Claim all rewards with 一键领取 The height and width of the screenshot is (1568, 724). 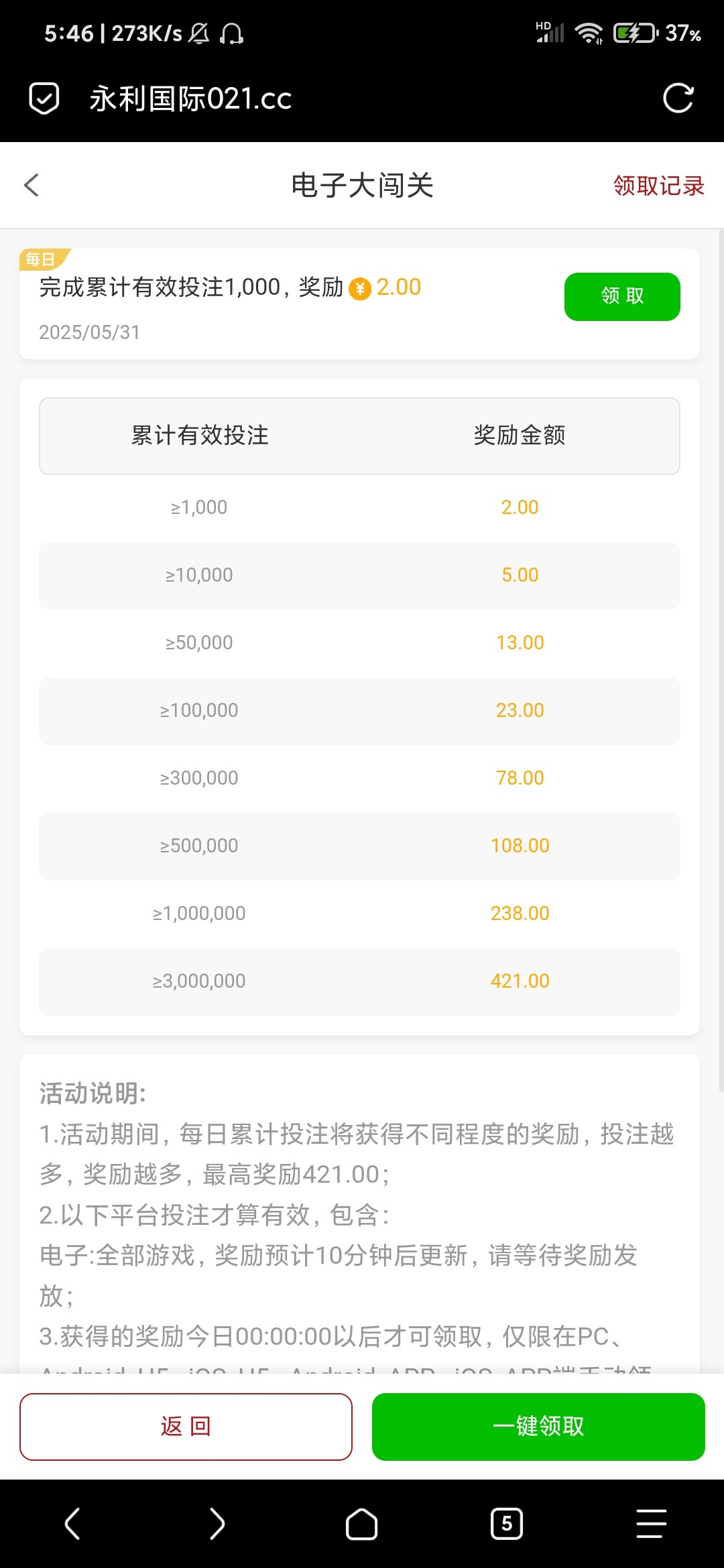coord(538,1427)
